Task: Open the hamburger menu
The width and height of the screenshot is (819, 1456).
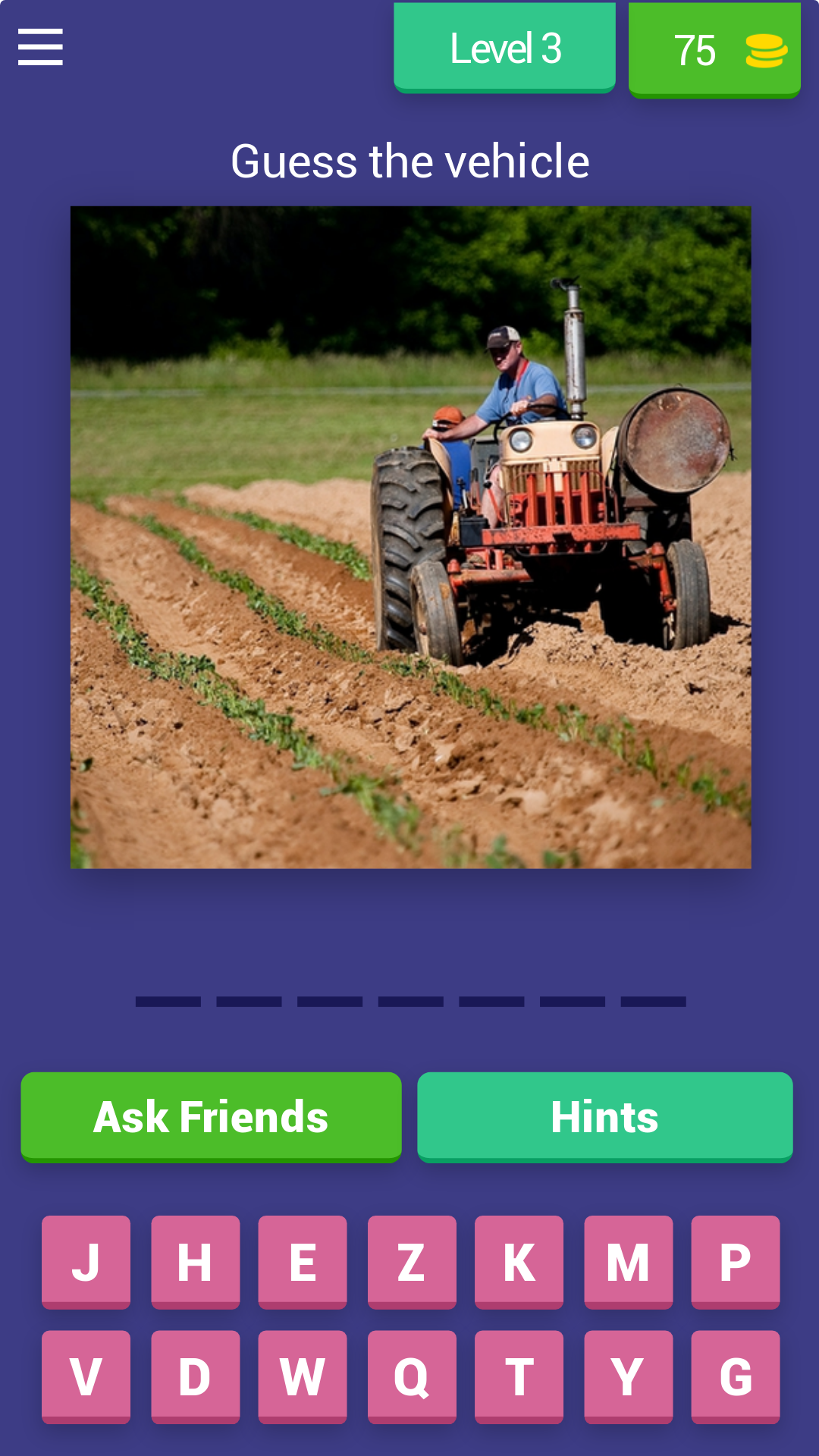Action: coord(40,47)
